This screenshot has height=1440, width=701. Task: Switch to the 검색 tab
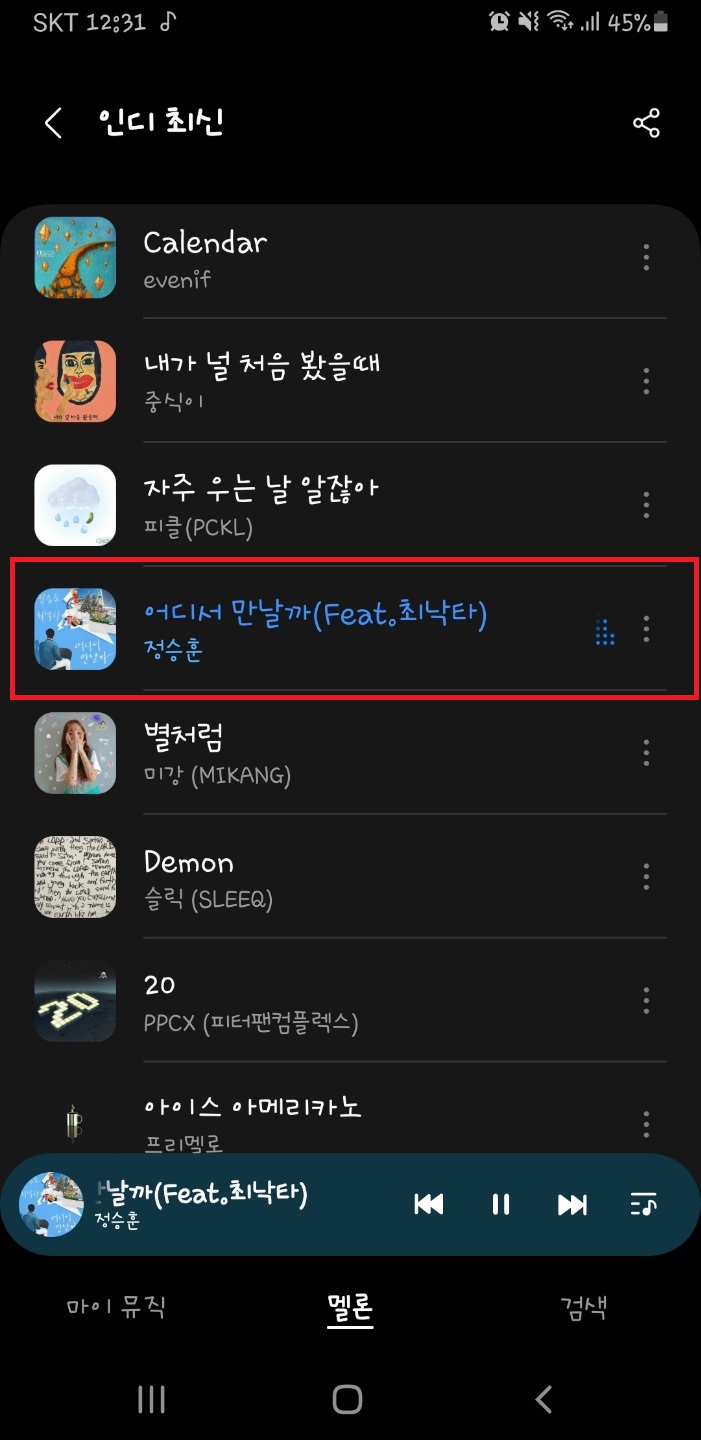pos(583,1306)
